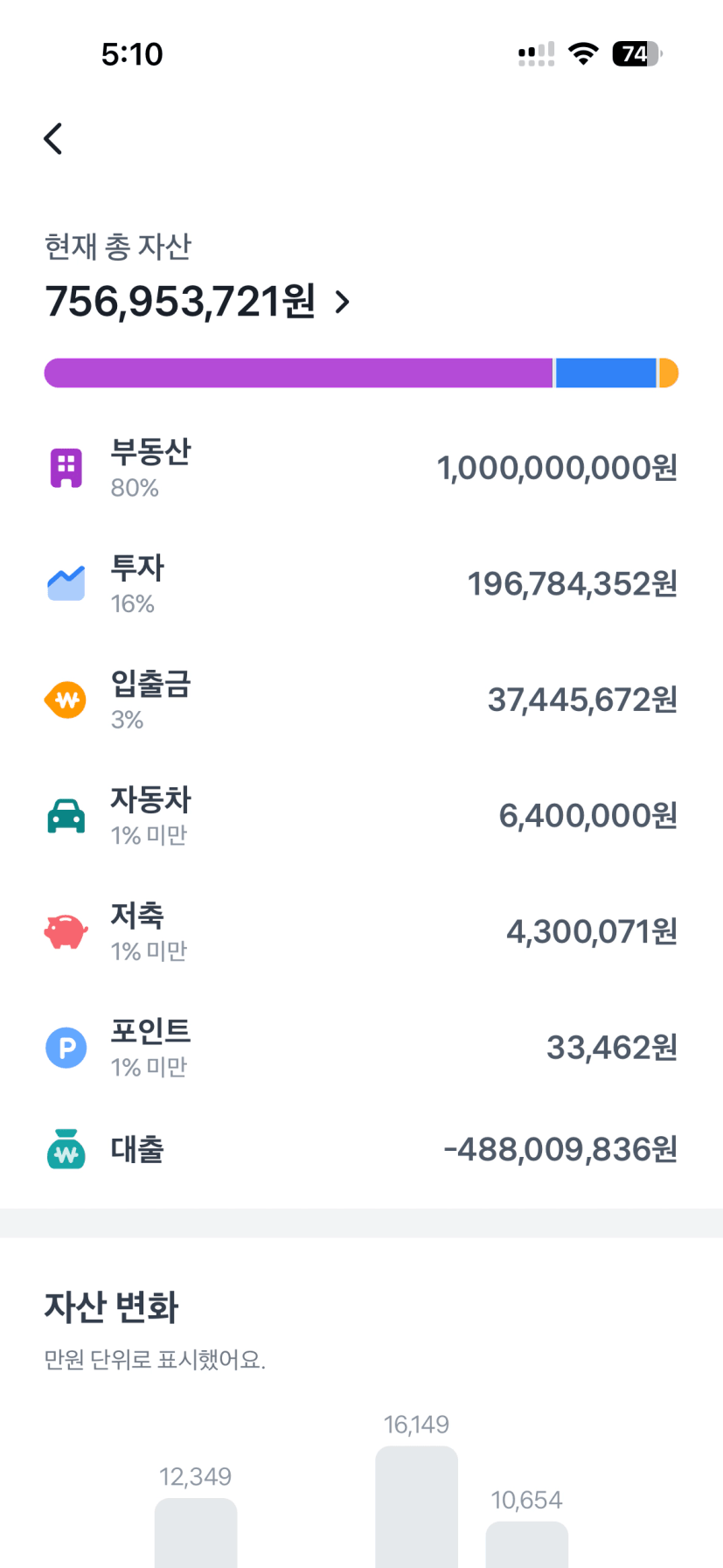This screenshot has width=723, height=1568.
Task: Select the 자동차 asset row
Action: pyautogui.click(x=361, y=815)
